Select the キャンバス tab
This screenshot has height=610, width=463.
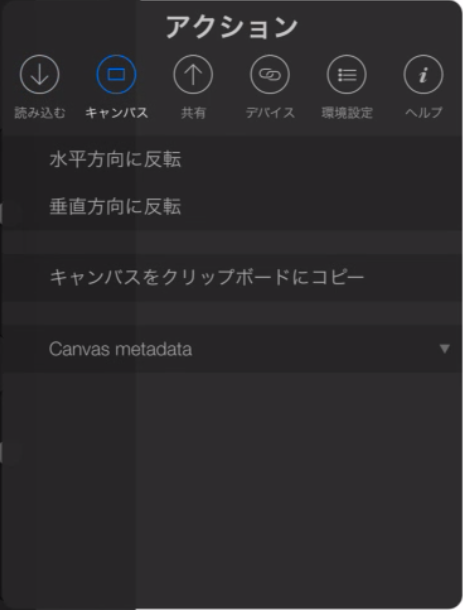click(116, 87)
